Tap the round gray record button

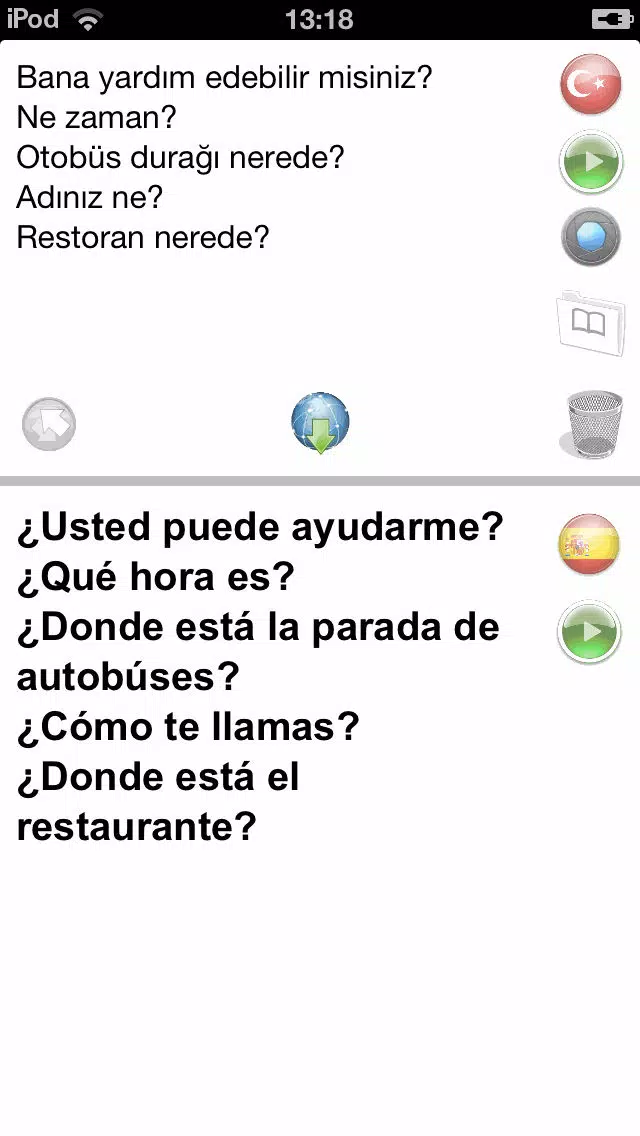(x=591, y=237)
